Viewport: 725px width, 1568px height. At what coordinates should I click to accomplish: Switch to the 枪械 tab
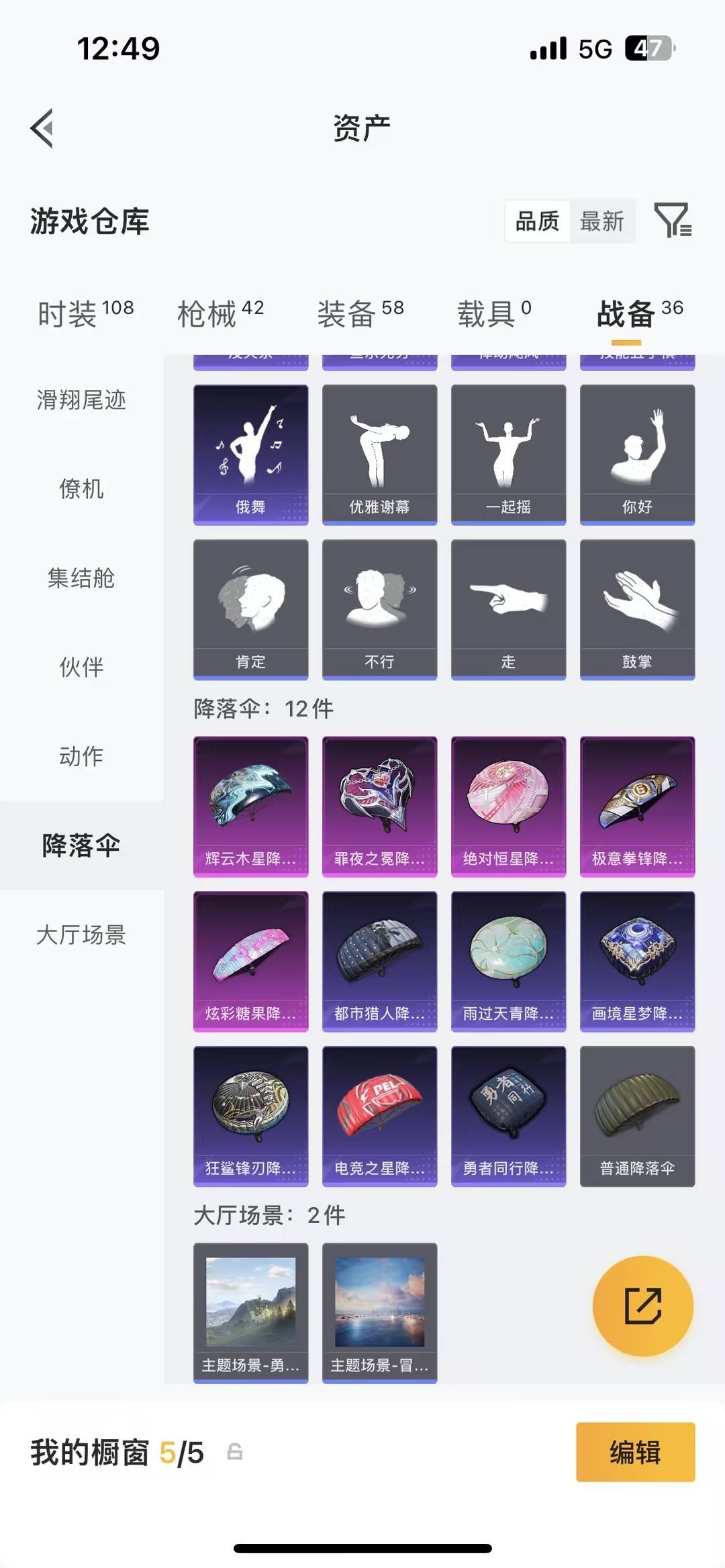point(220,313)
